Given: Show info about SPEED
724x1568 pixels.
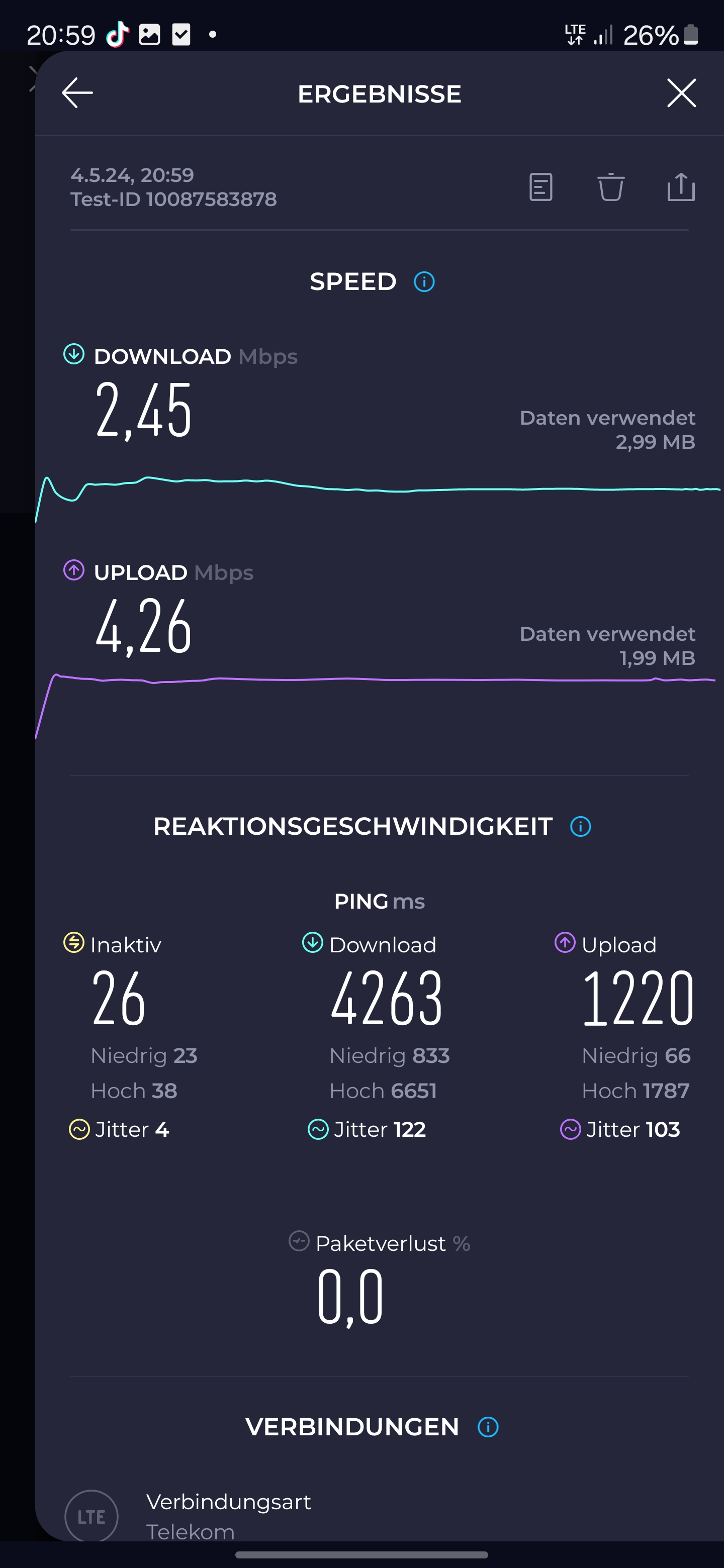Looking at the screenshot, I should click(424, 282).
